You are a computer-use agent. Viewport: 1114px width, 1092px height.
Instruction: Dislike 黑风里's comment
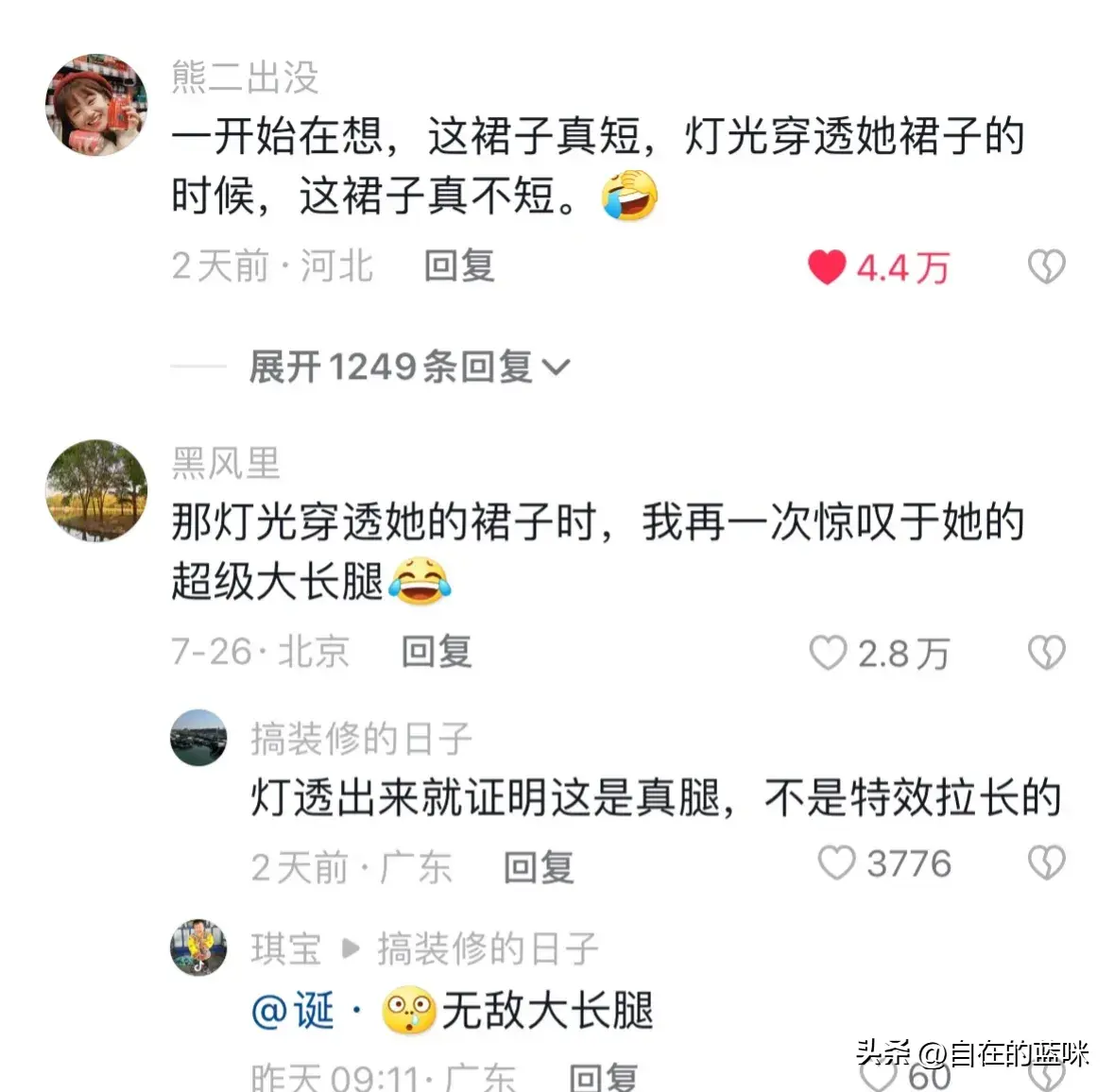click(1046, 653)
